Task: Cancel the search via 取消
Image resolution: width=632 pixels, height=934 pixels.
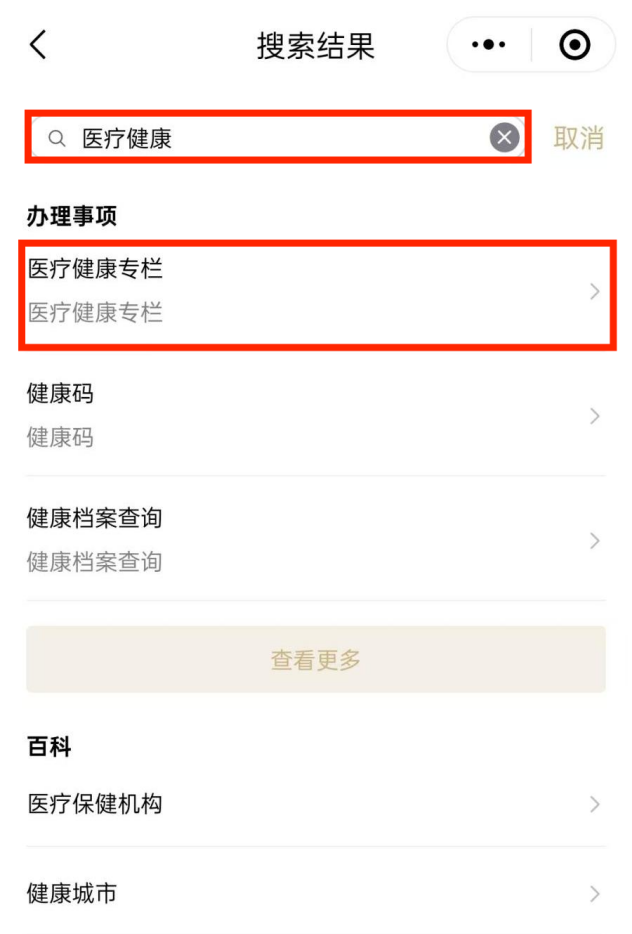Action: [x=579, y=138]
